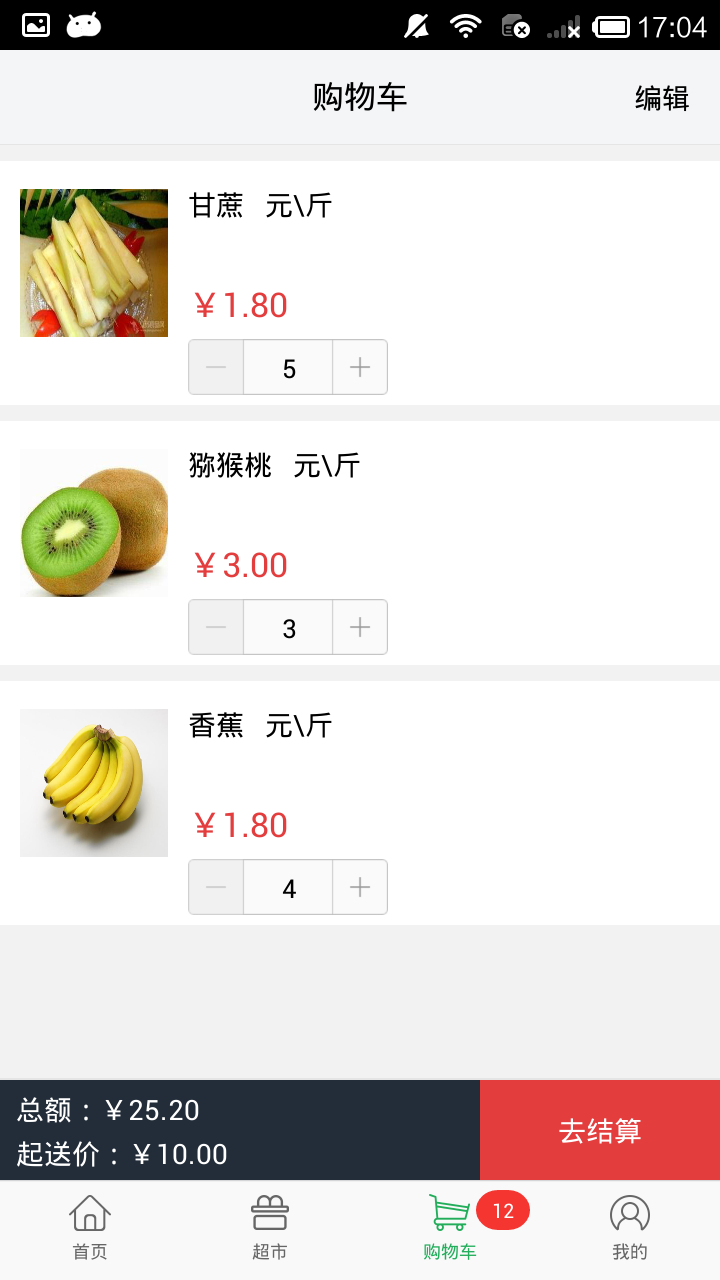
Task: Go to the 首页 tab
Action: coord(90,1230)
